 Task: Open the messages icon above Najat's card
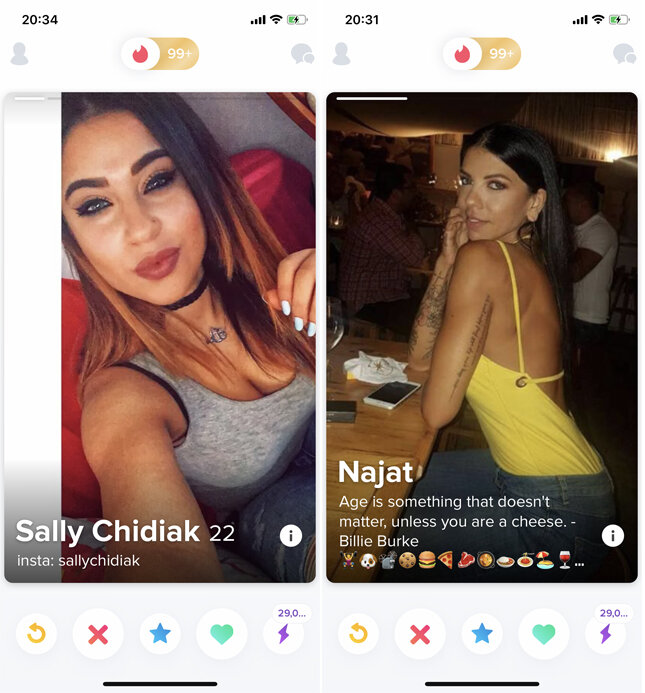(x=624, y=54)
